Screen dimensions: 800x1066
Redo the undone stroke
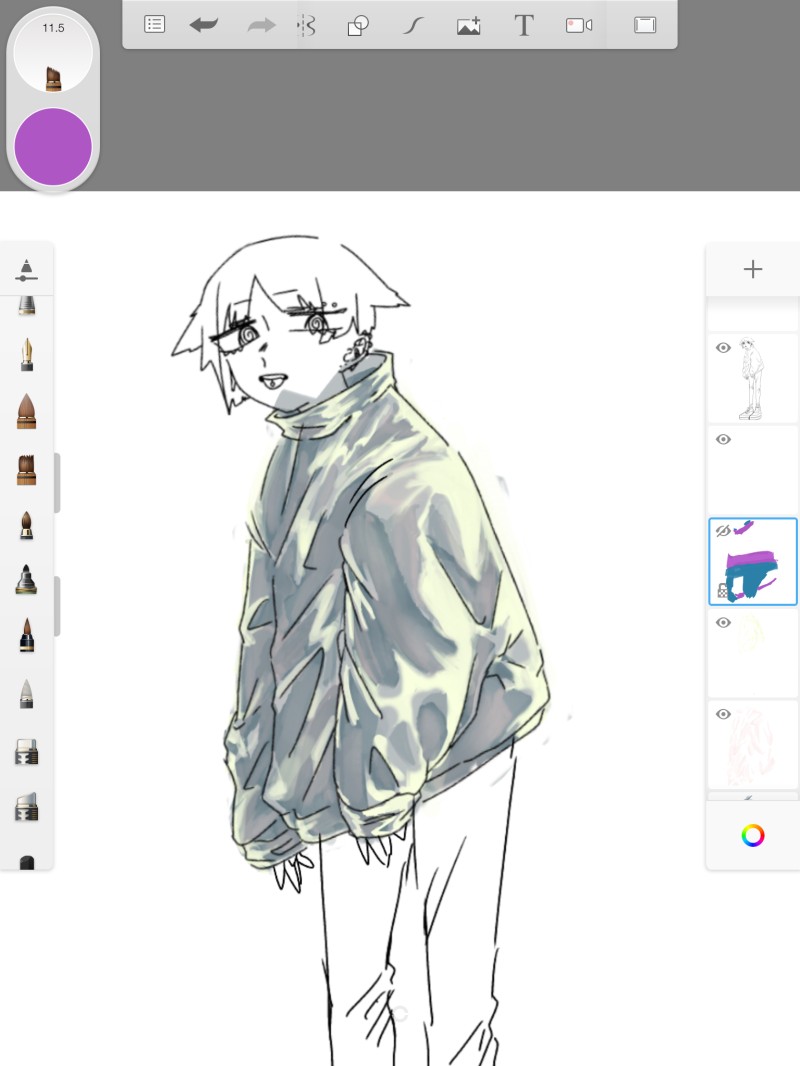261,25
